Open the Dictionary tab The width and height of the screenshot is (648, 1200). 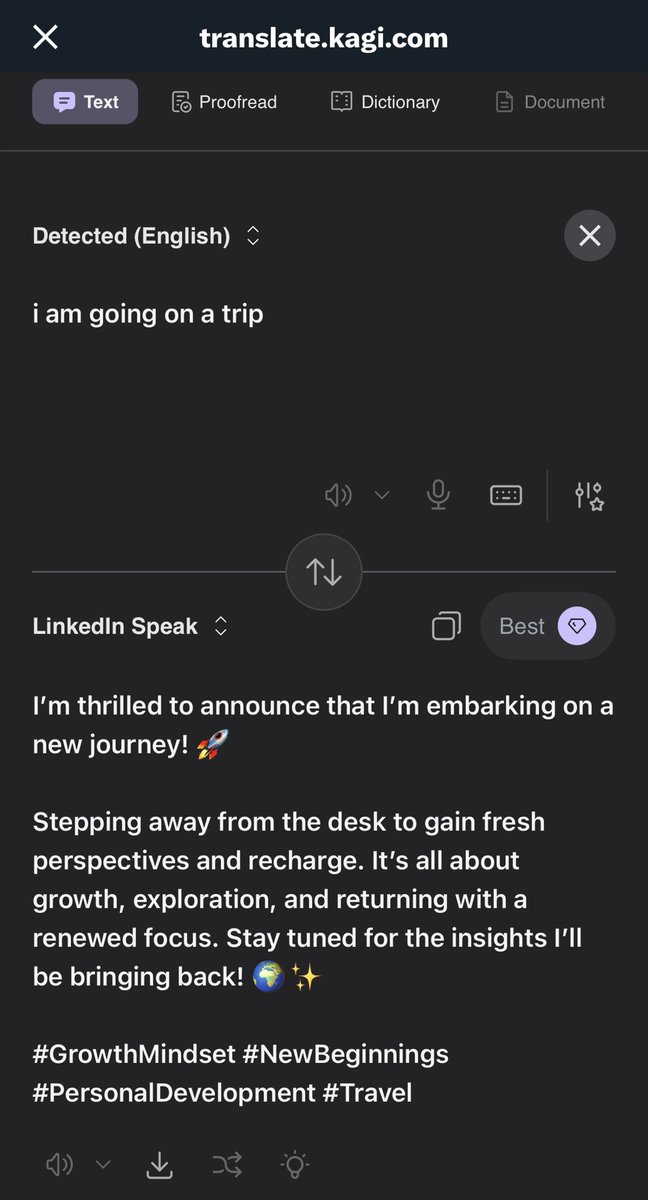[385, 102]
